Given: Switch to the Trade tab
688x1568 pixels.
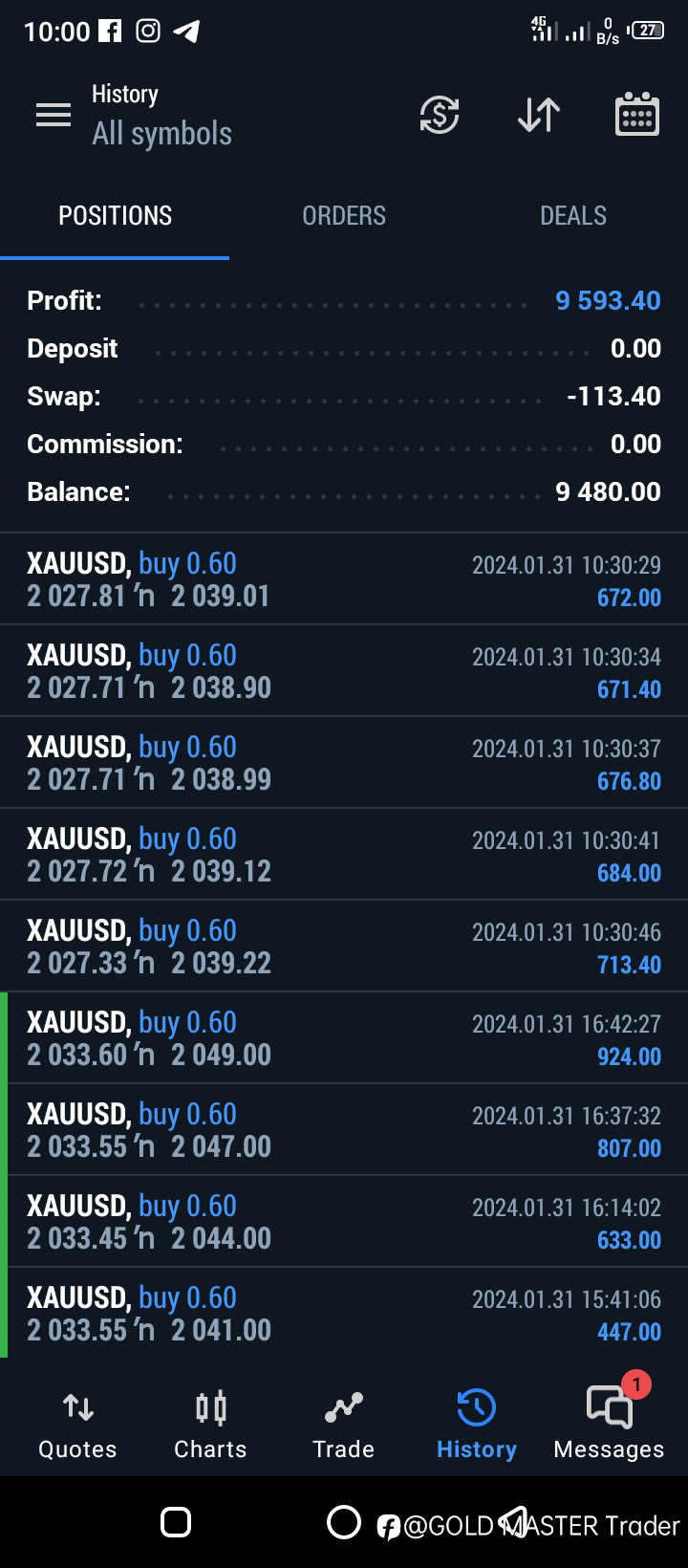Looking at the screenshot, I should [x=344, y=1425].
